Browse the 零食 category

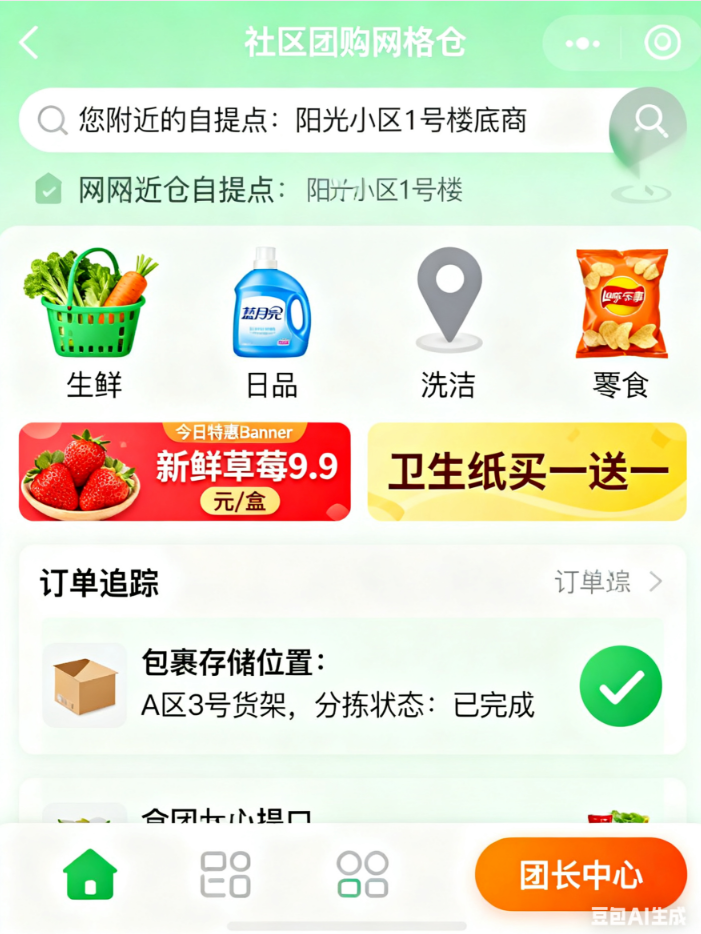coord(621,322)
